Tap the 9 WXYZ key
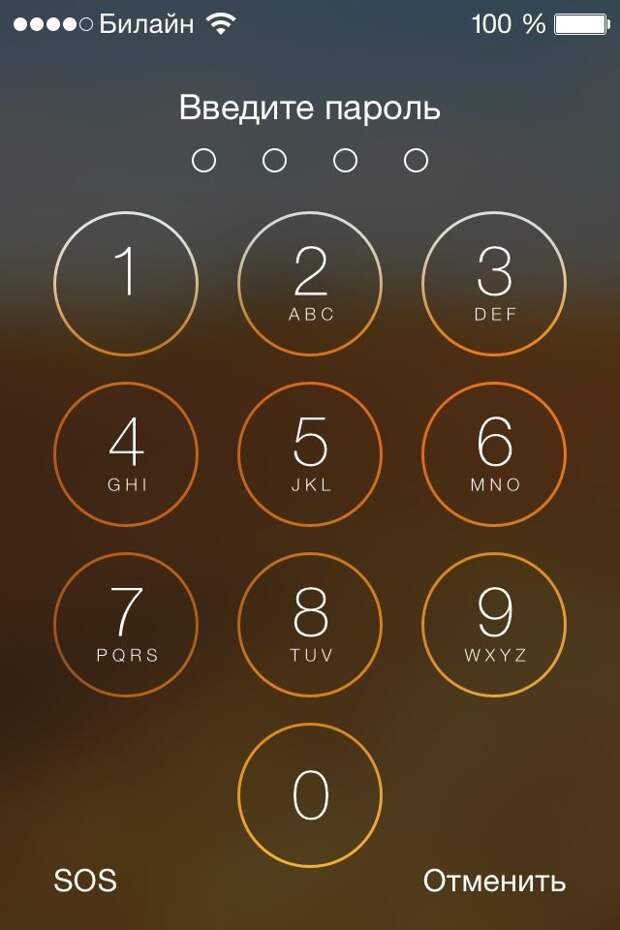620x930 pixels. (494, 625)
